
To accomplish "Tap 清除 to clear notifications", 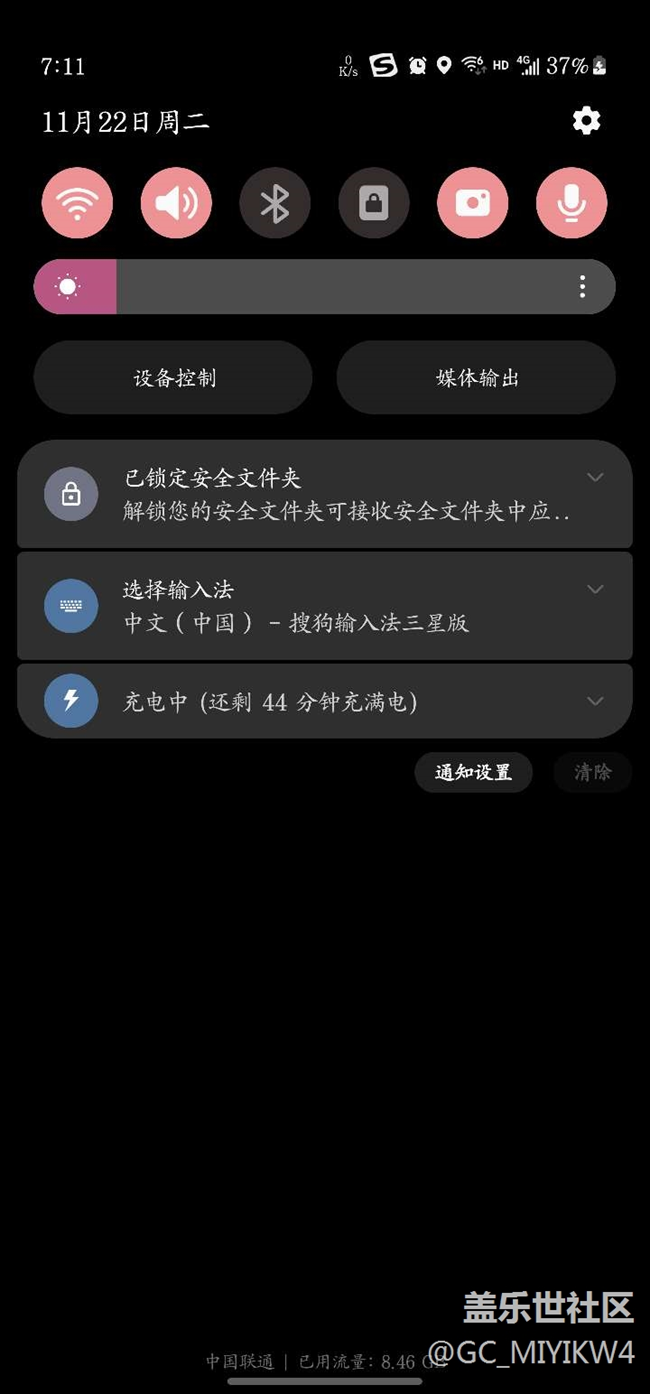I will [592, 772].
